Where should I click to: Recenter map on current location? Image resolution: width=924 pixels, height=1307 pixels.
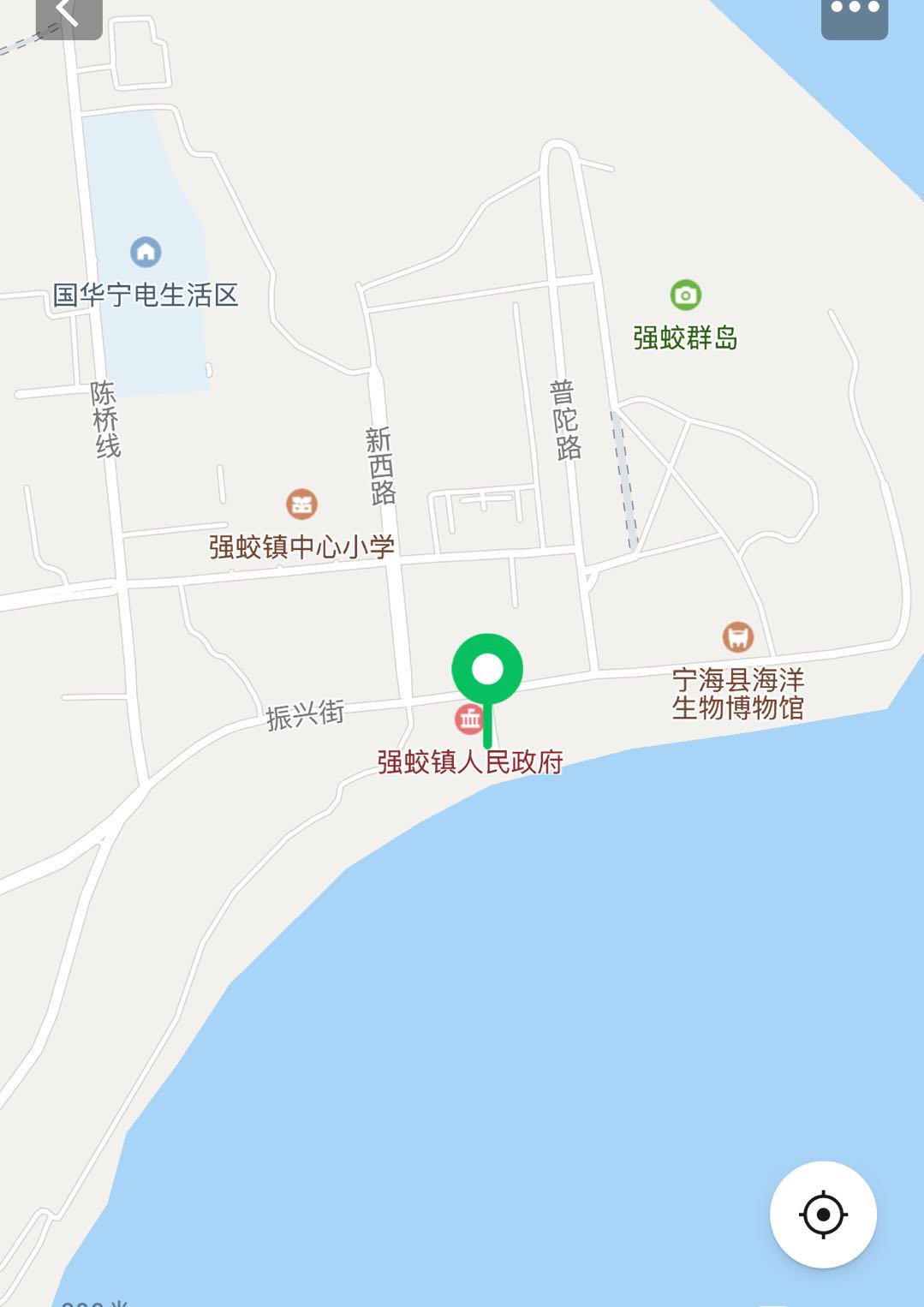click(823, 1214)
